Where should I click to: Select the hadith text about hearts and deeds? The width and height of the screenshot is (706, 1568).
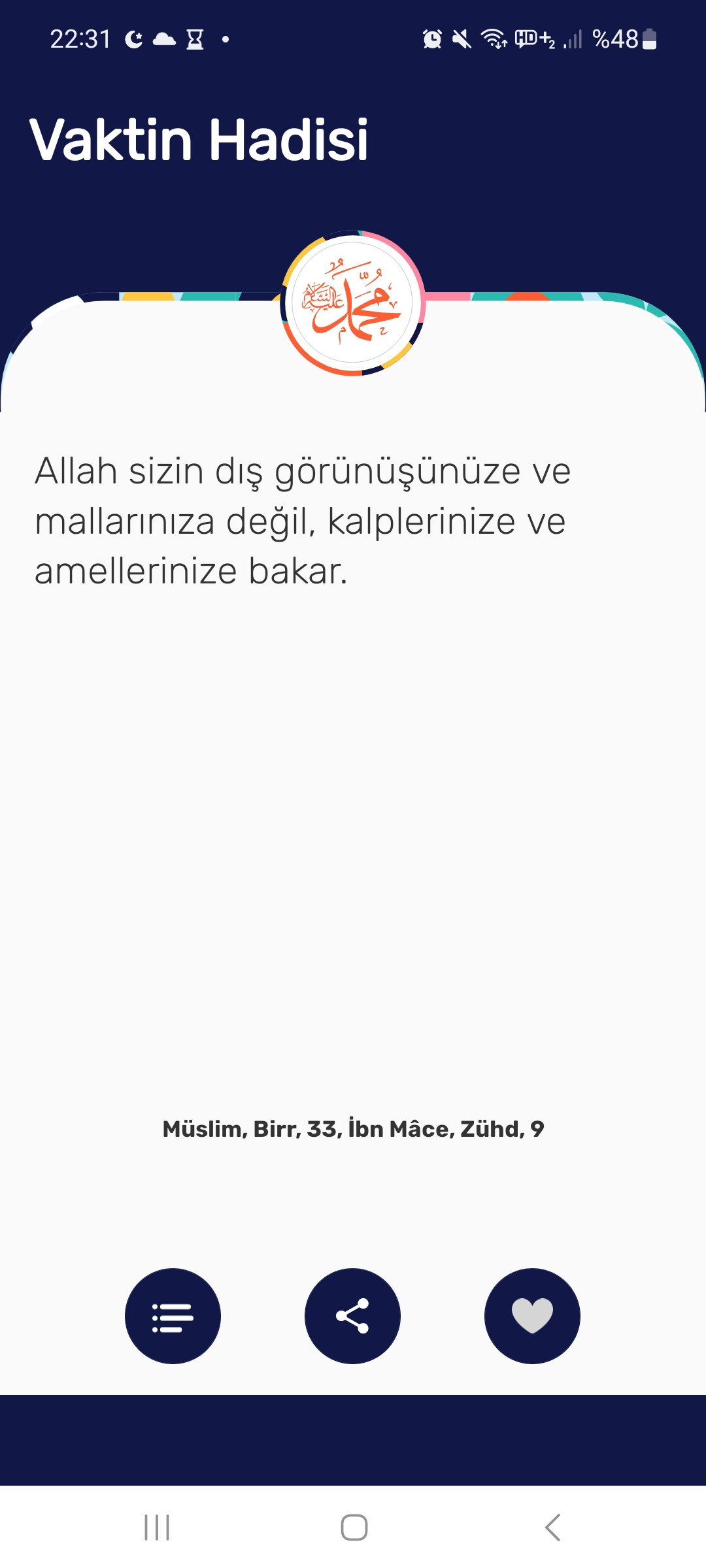(304, 521)
